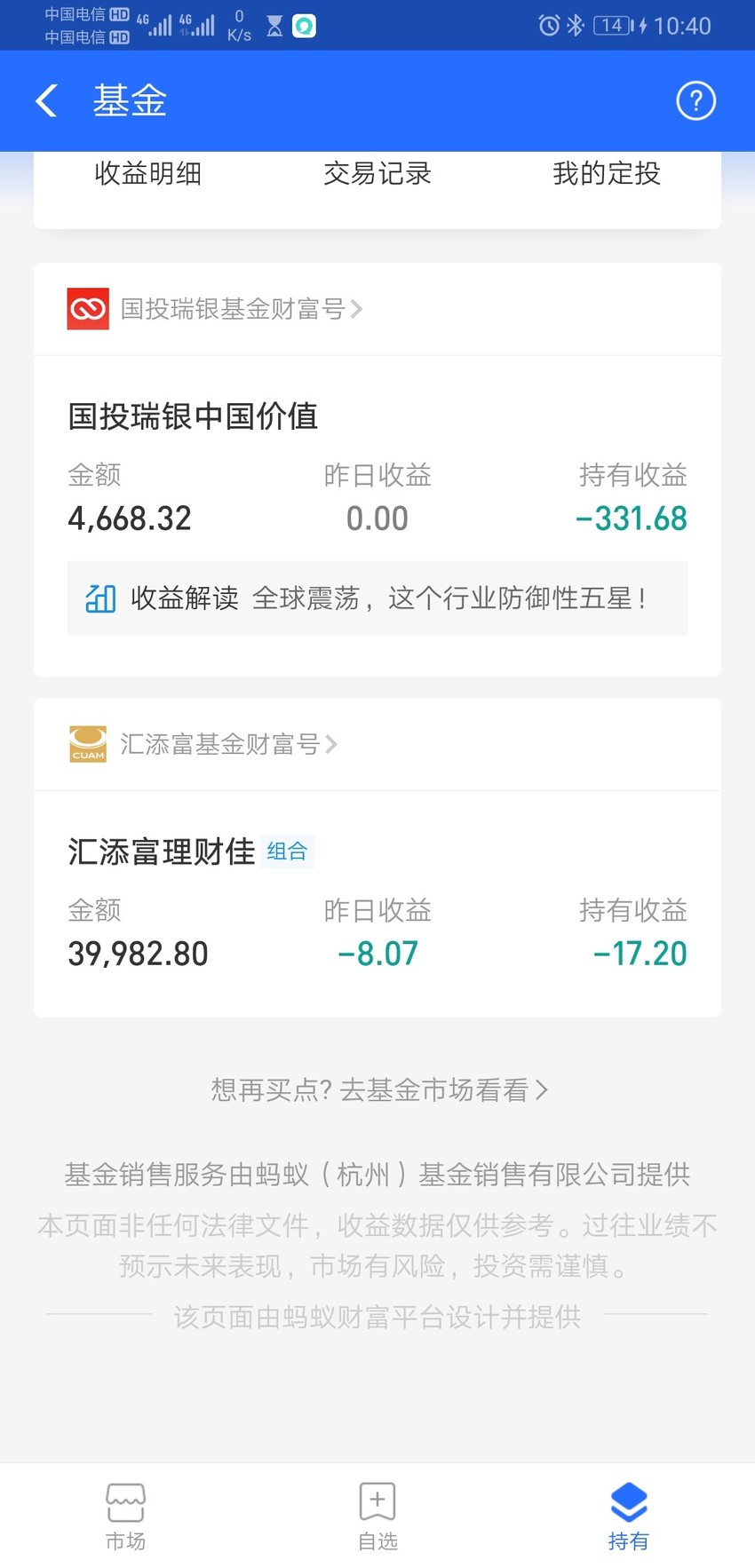
Task: Open 收益明细
Action: click(148, 173)
